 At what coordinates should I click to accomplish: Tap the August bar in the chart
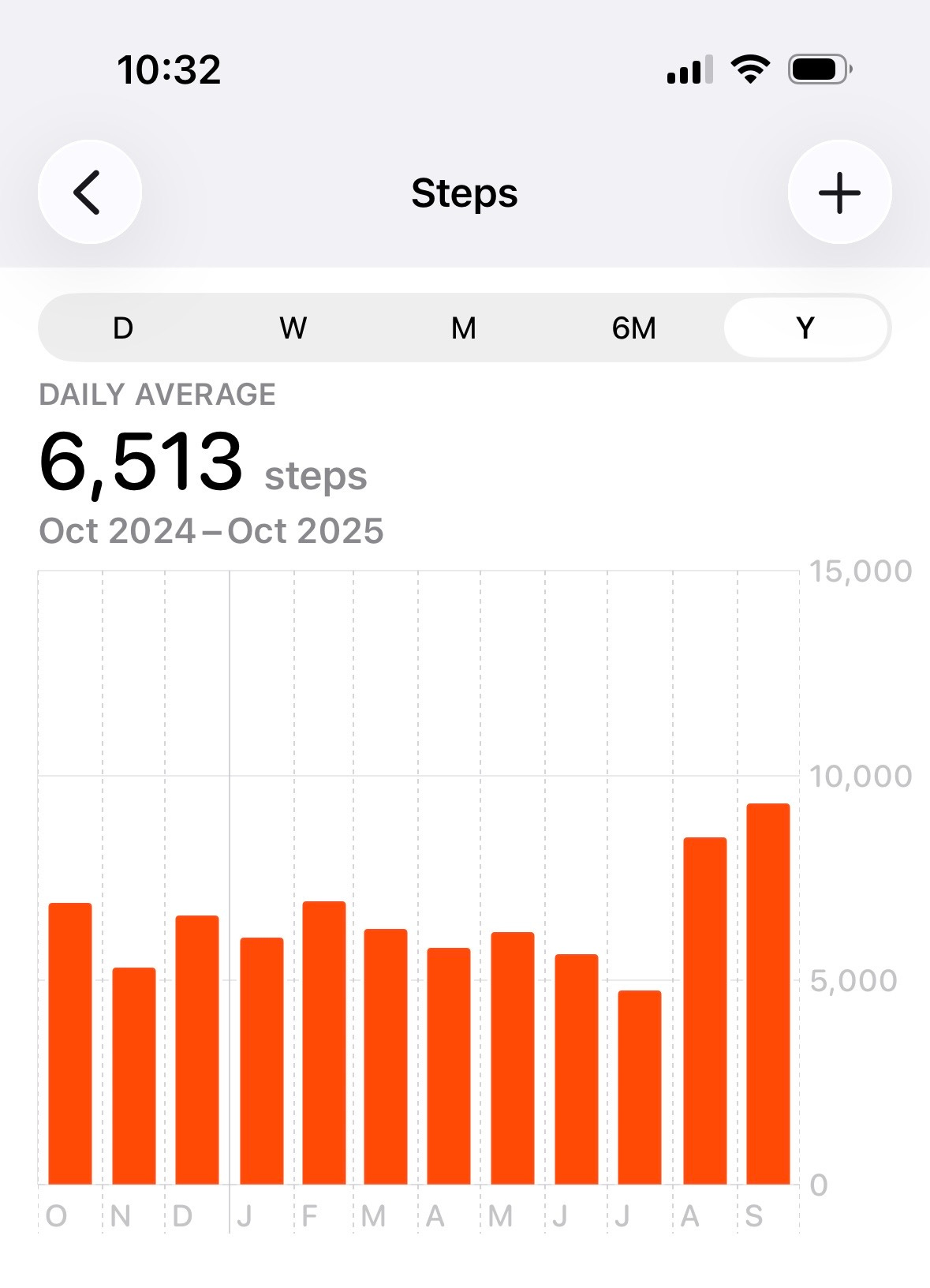(704, 1011)
